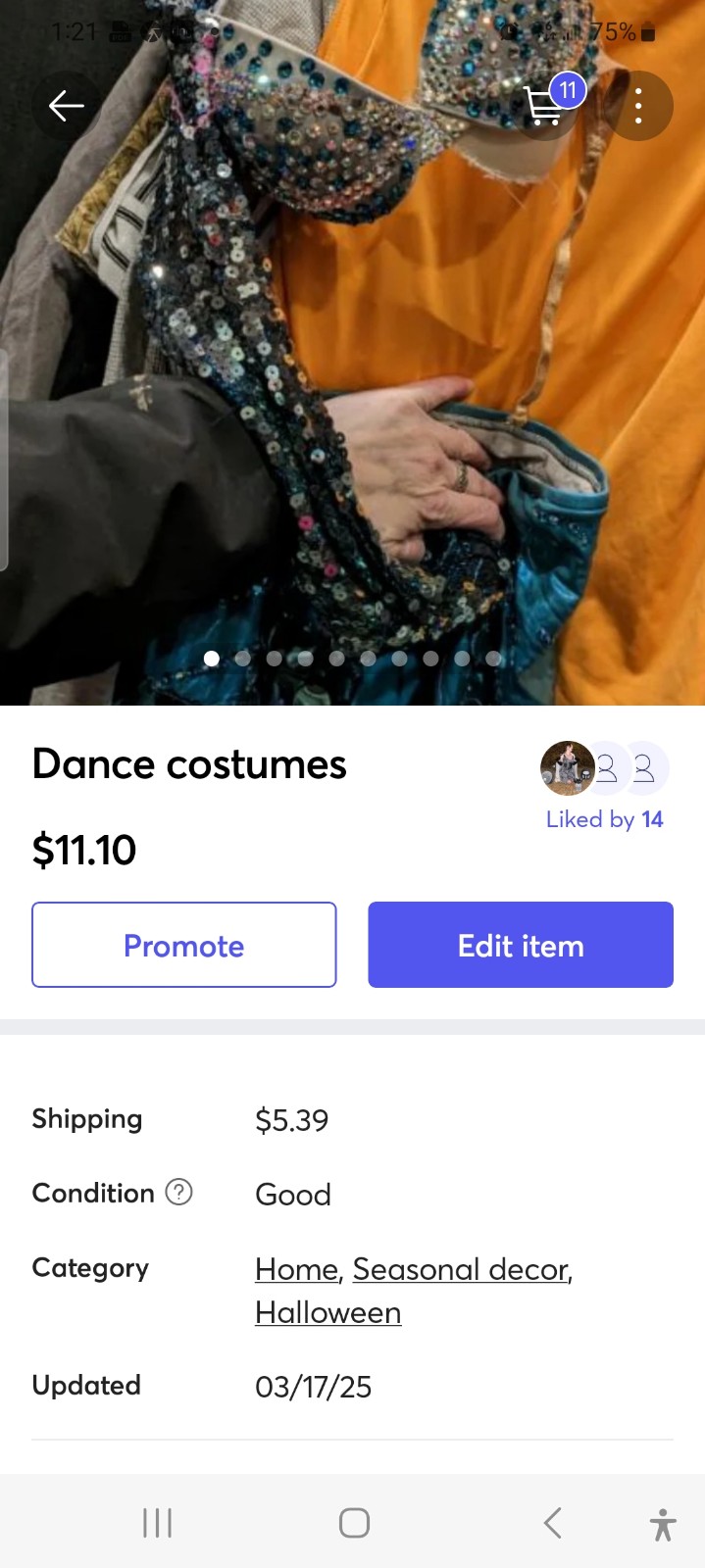Tap Edit item
The width and height of the screenshot is (705, 1568).
tap(521, 945)
